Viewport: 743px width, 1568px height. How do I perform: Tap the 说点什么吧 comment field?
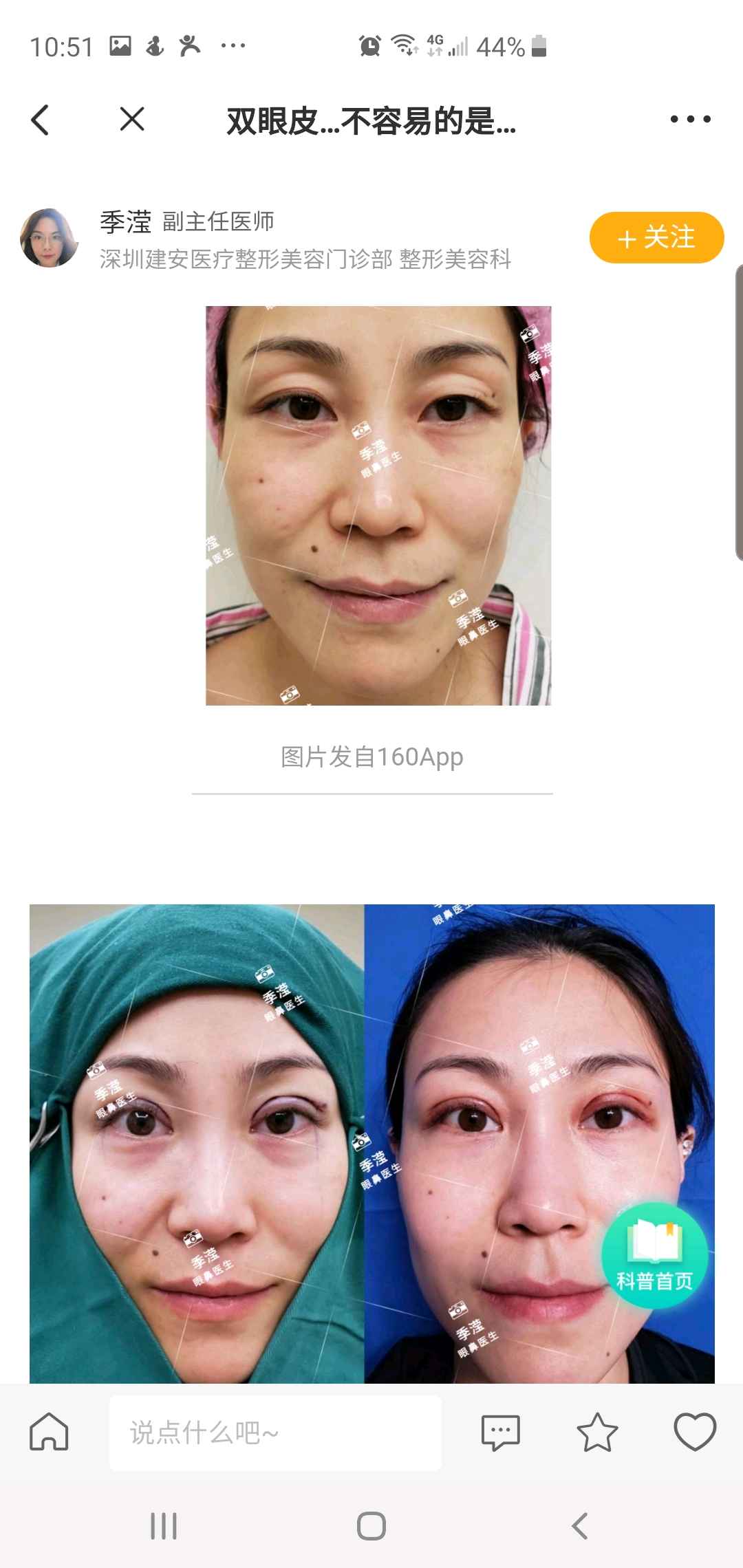[x=275, y=1433]
